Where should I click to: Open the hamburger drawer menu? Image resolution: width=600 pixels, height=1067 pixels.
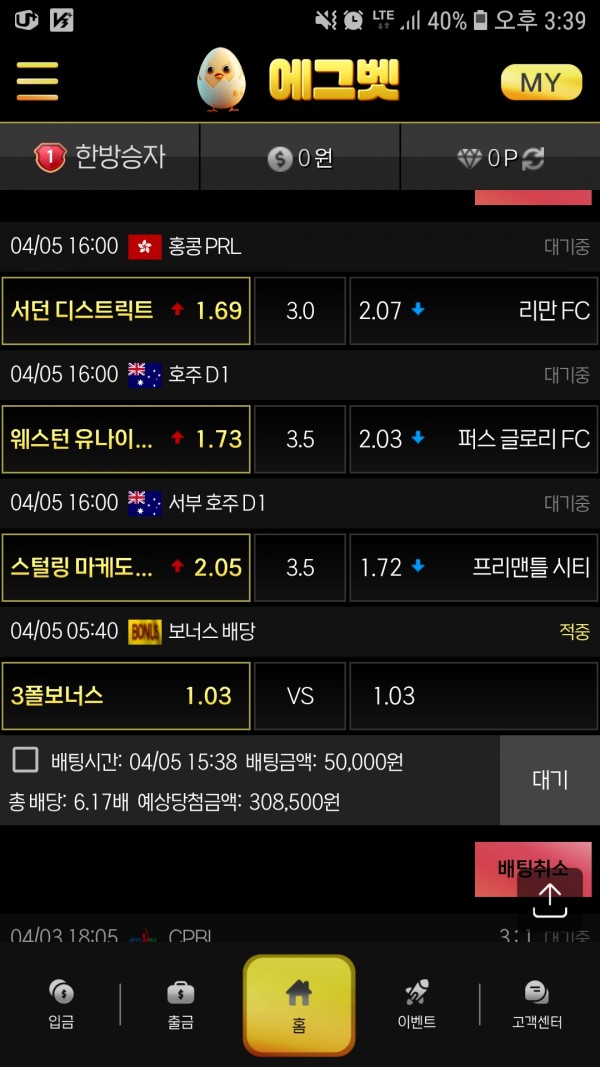pos(37,80)
